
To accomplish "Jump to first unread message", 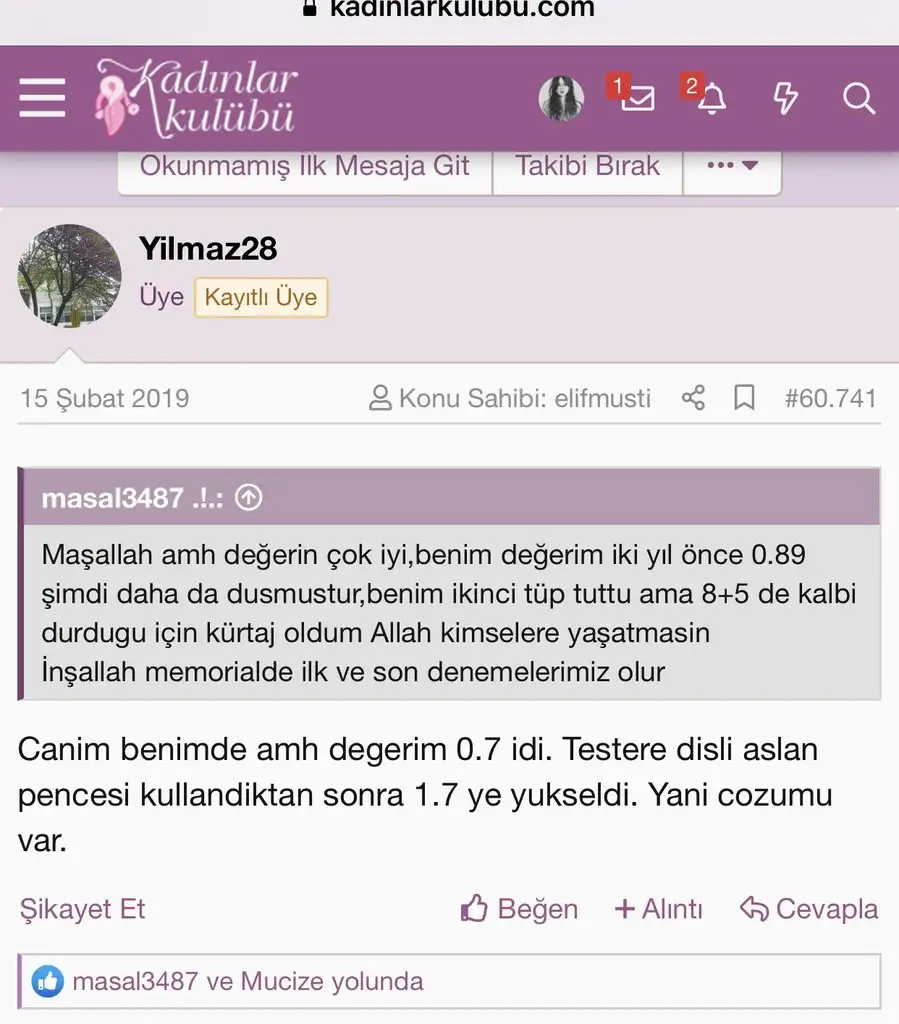I will click(304, 166).
